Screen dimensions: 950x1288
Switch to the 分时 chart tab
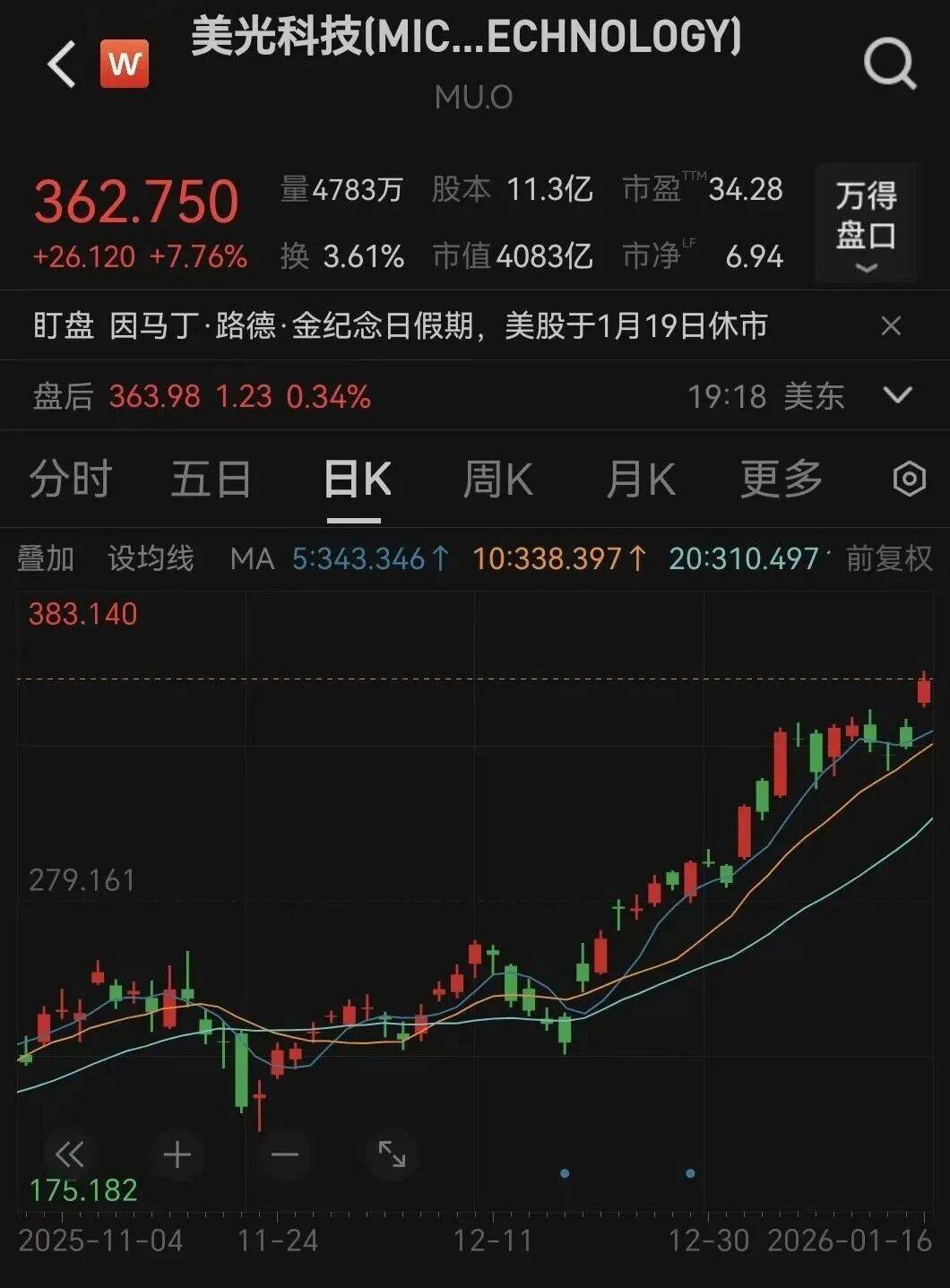[70, 479]
